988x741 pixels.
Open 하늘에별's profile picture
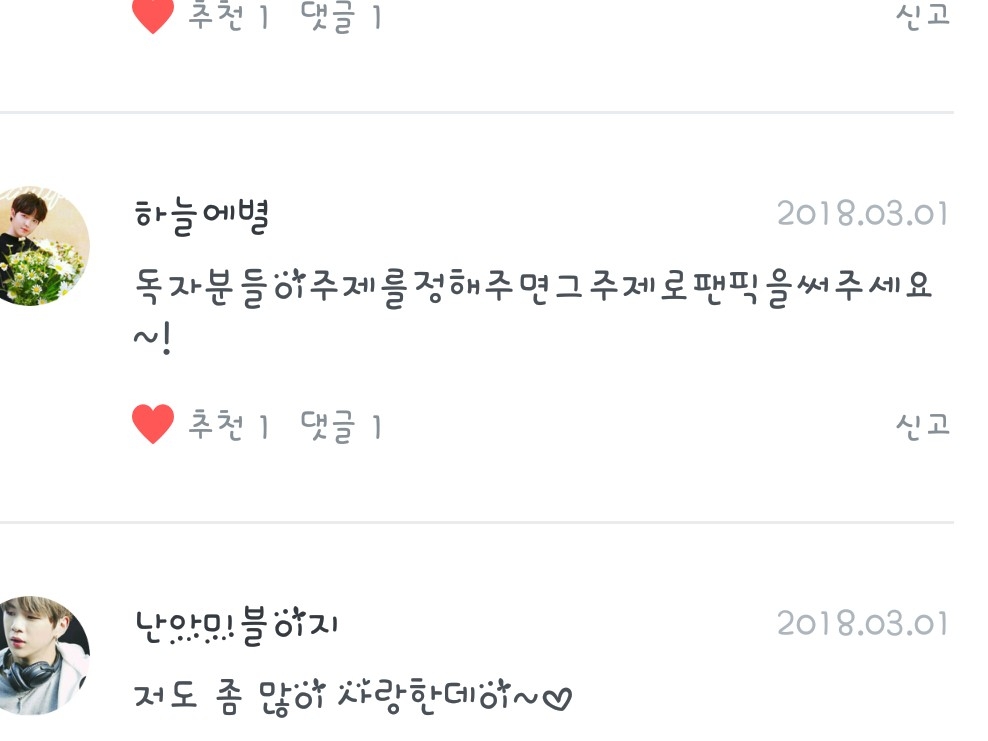point(43,245)
